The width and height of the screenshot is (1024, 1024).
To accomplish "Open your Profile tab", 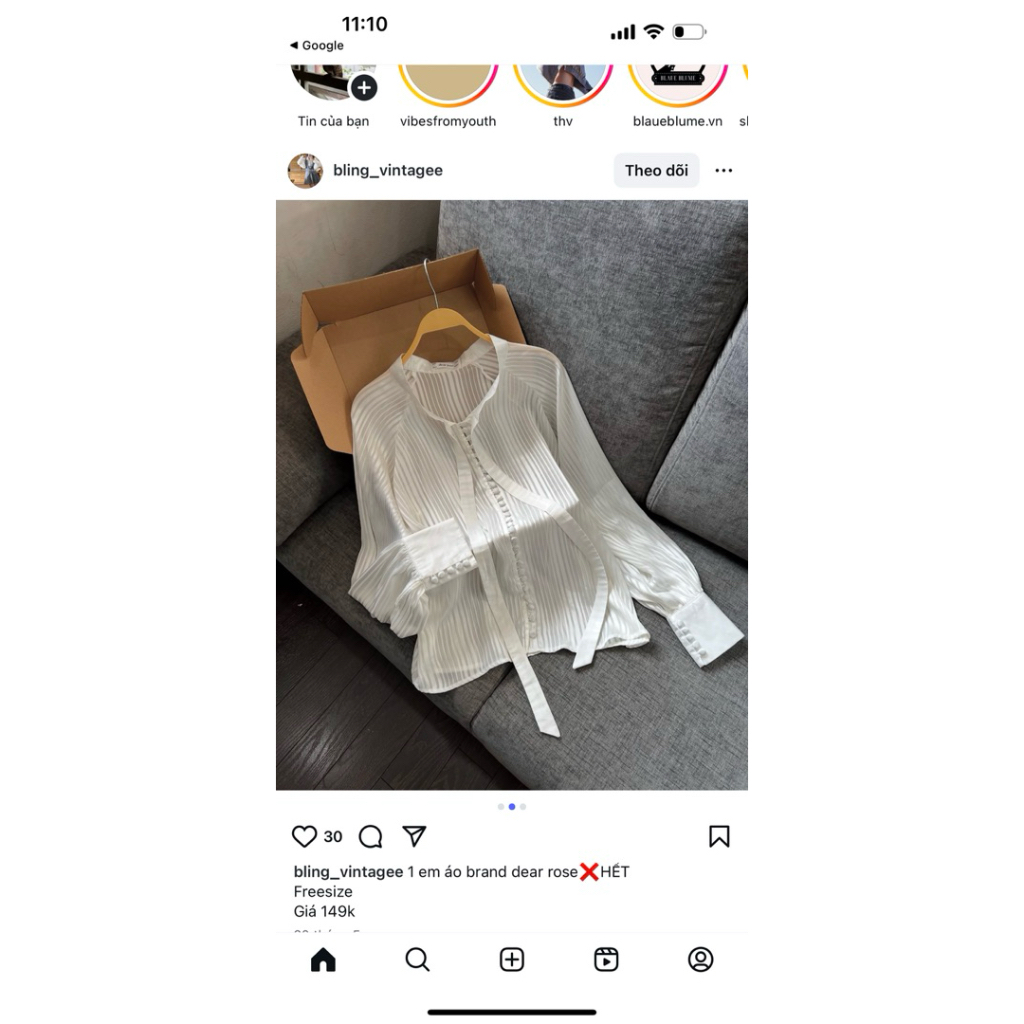I will [x=701, y=960].
